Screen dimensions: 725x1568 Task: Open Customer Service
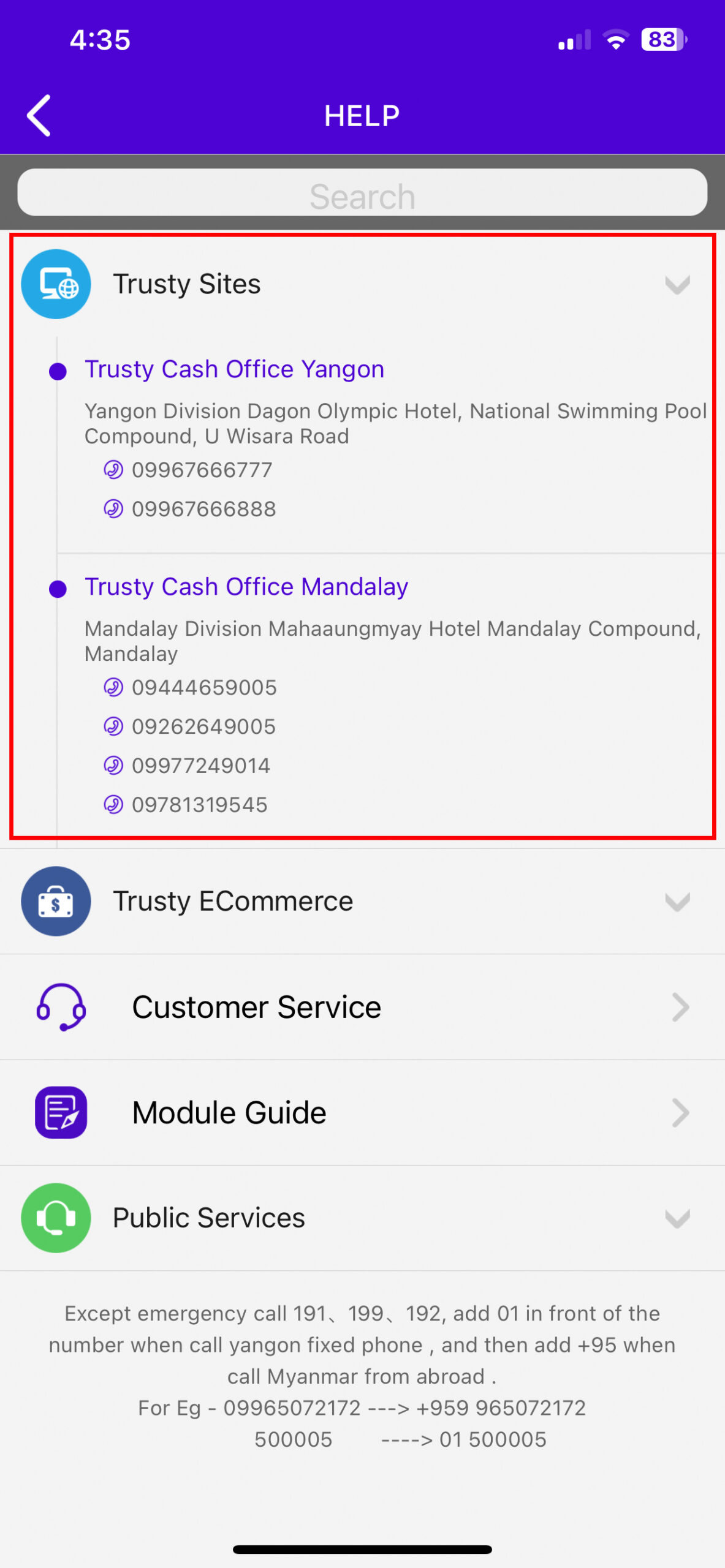(x=362, y=1008)
